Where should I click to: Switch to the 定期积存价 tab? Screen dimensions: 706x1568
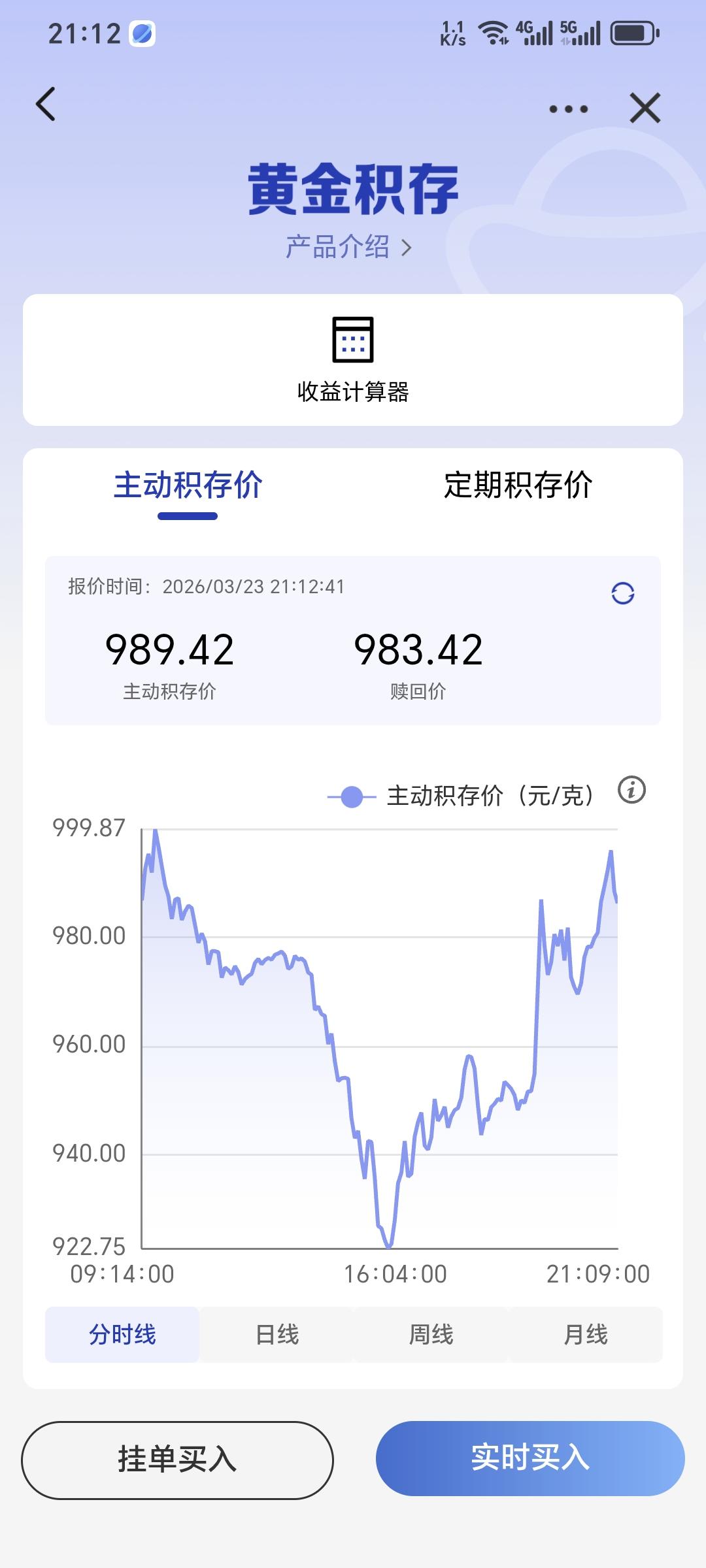518,486
